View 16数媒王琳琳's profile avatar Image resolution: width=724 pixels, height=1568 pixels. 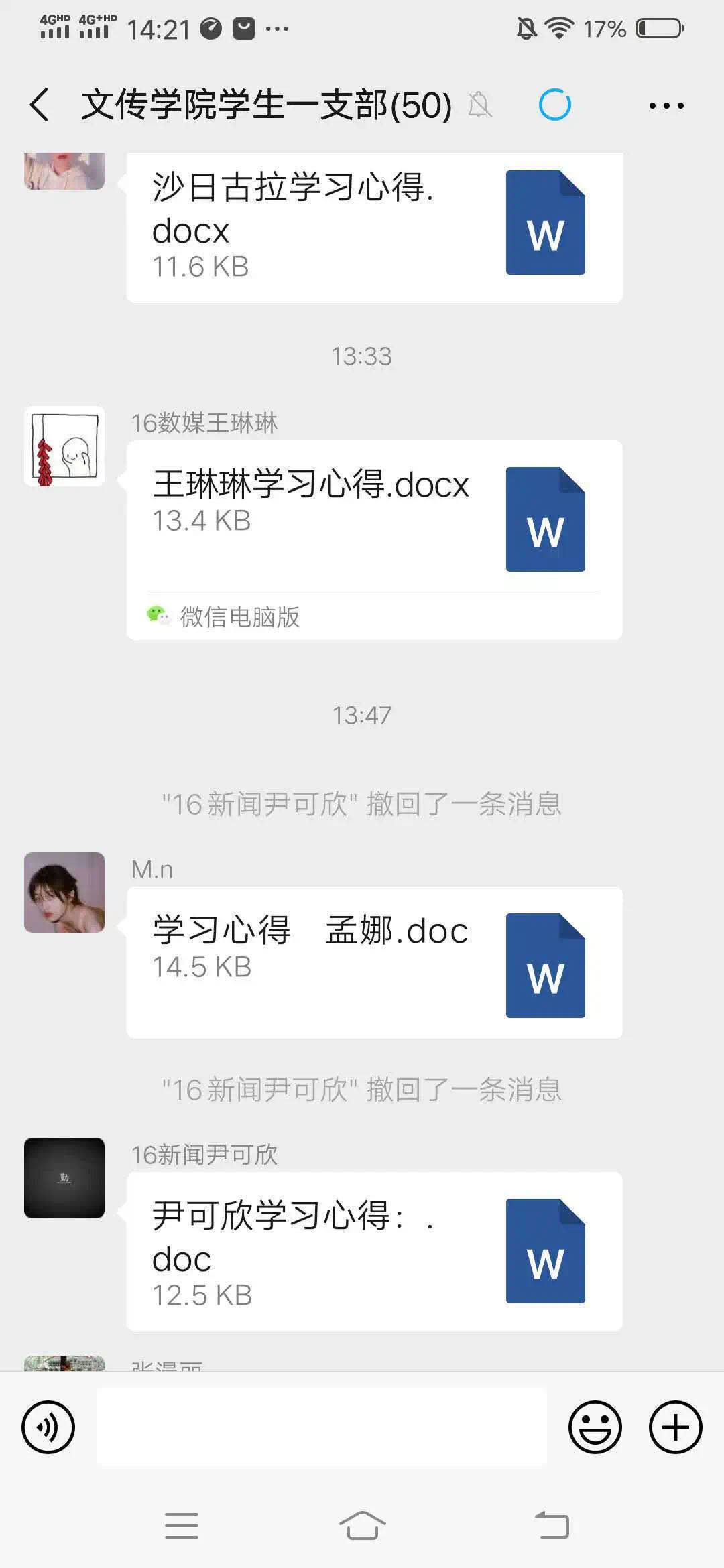[x=64, y=446]
